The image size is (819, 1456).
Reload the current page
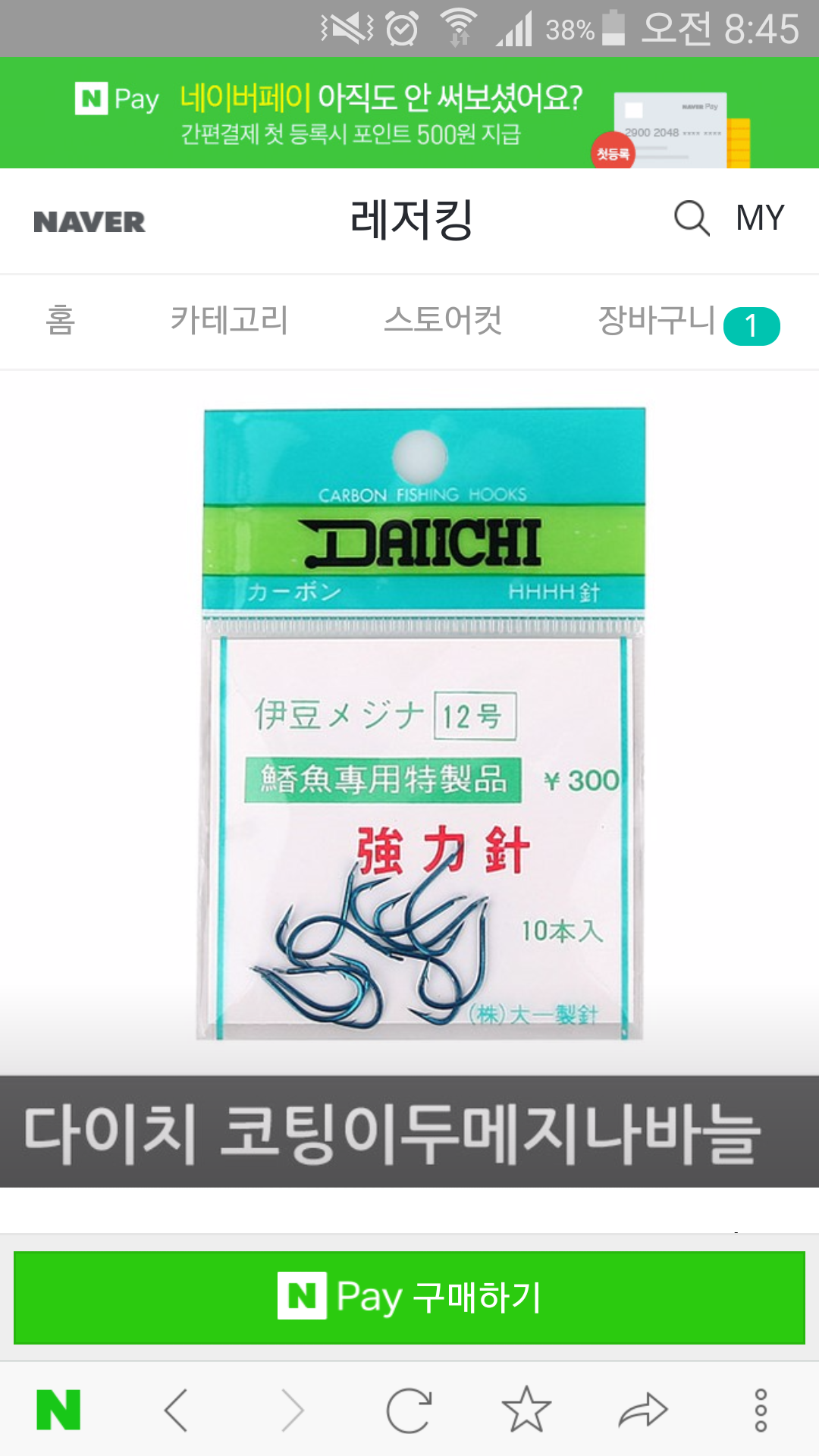tap(409, 1410)
